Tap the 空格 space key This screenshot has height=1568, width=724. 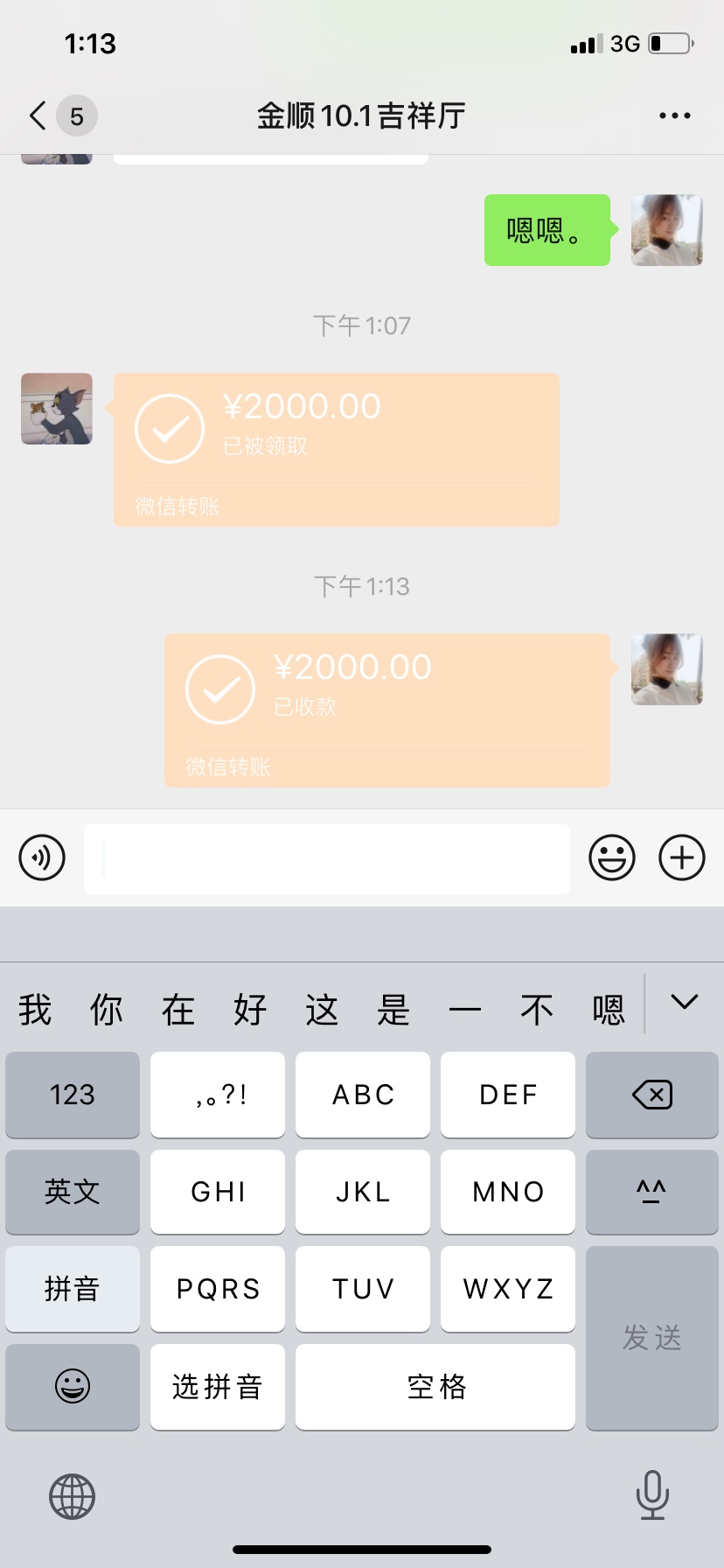click(435, 1387)
